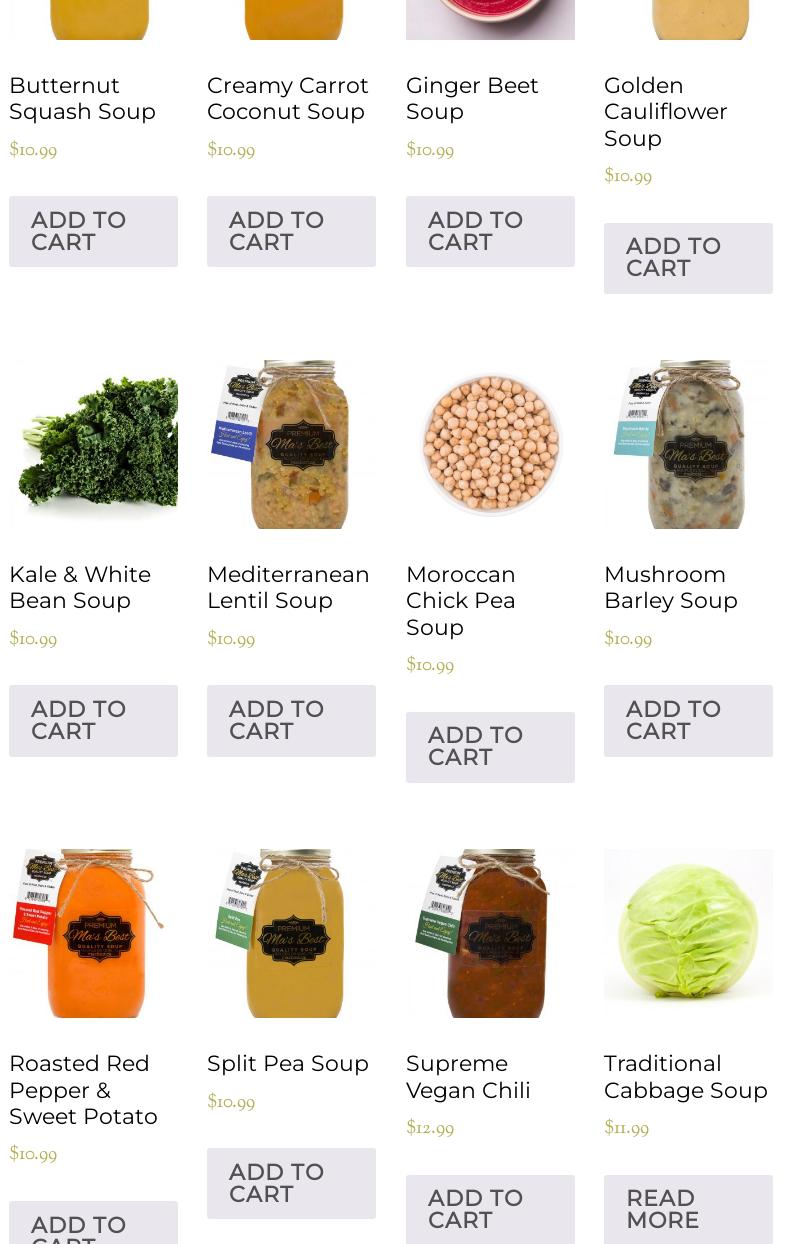
Task: Open the Butternut Squash Soup product page
Action: click(82, 98)
